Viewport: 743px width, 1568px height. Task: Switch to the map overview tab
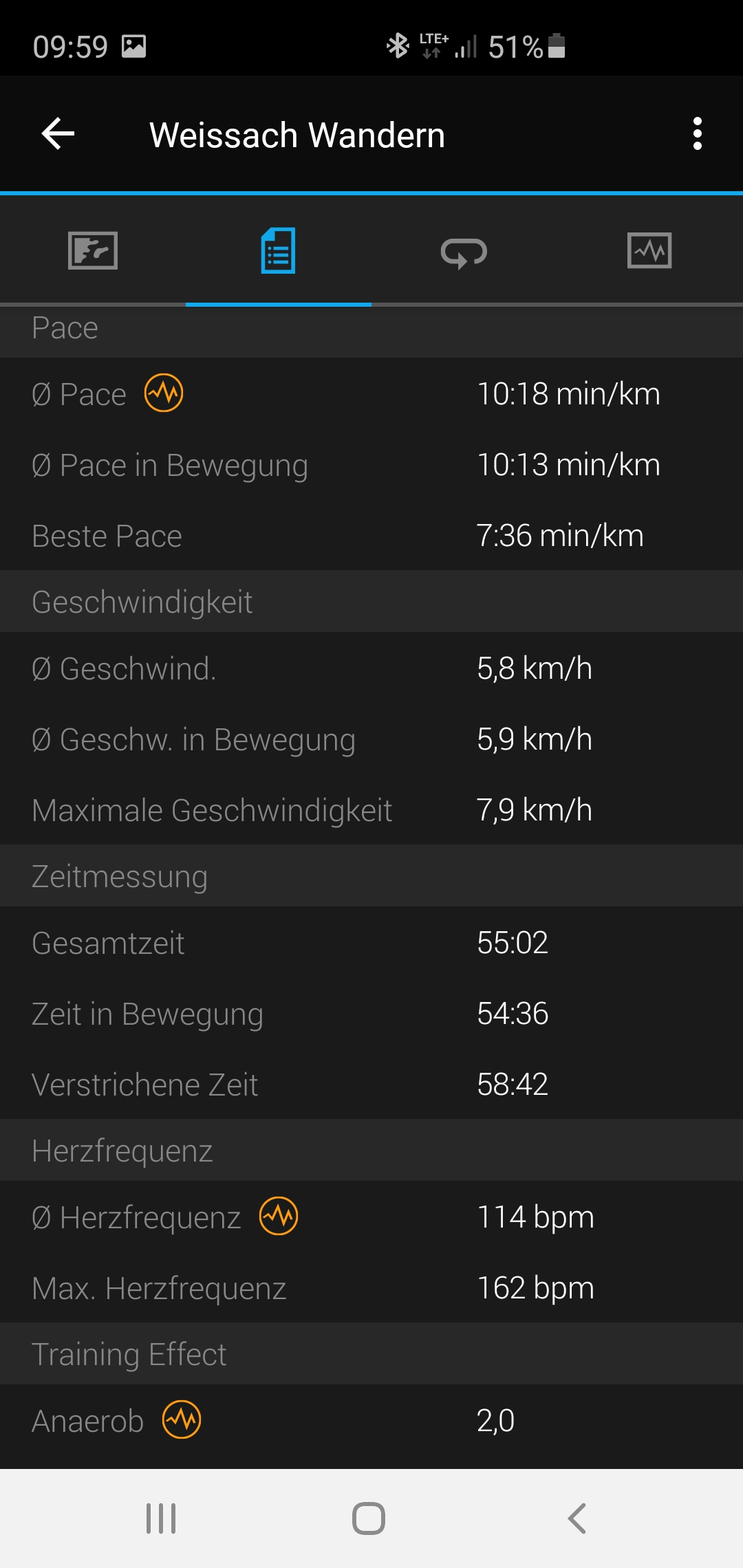pos(93,250)
